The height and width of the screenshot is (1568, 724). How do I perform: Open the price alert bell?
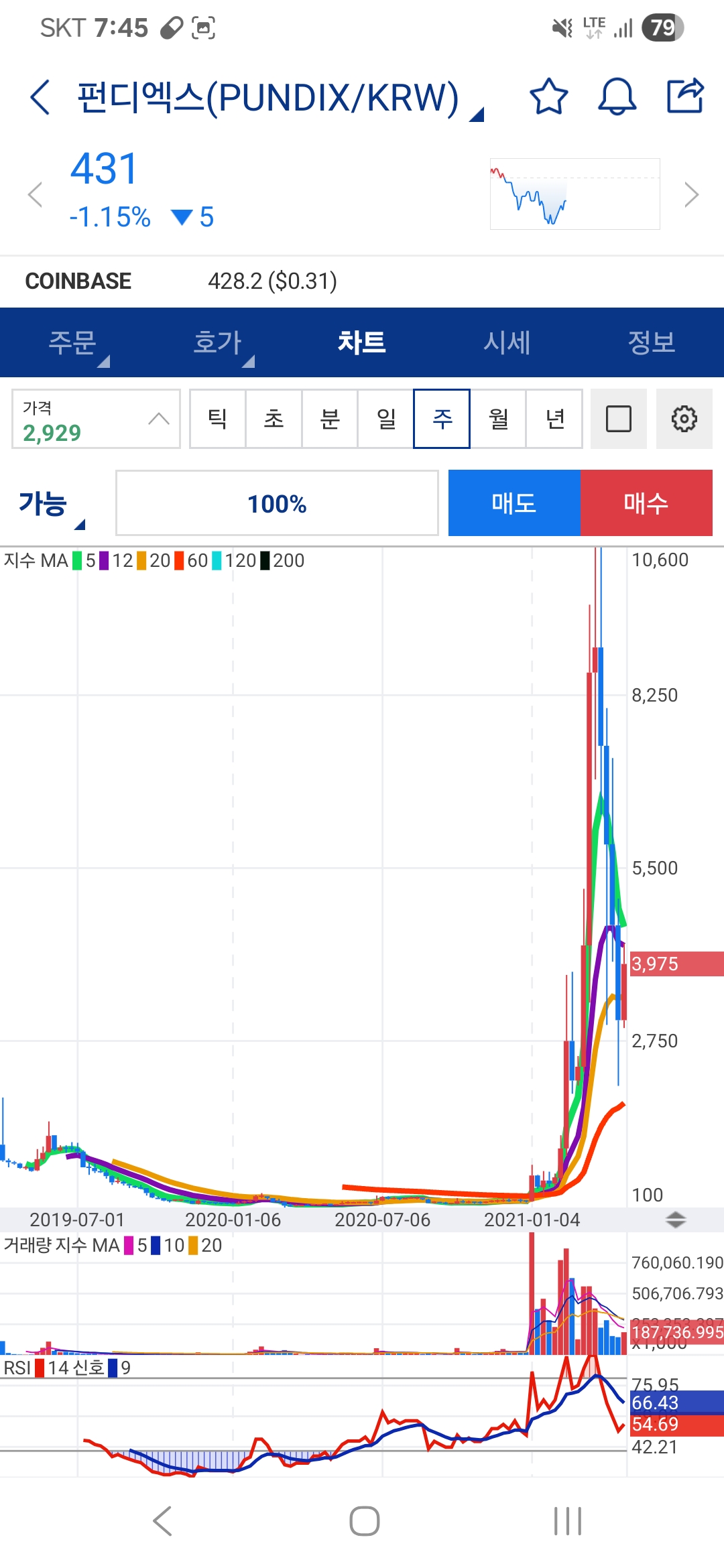coord(617,97)
